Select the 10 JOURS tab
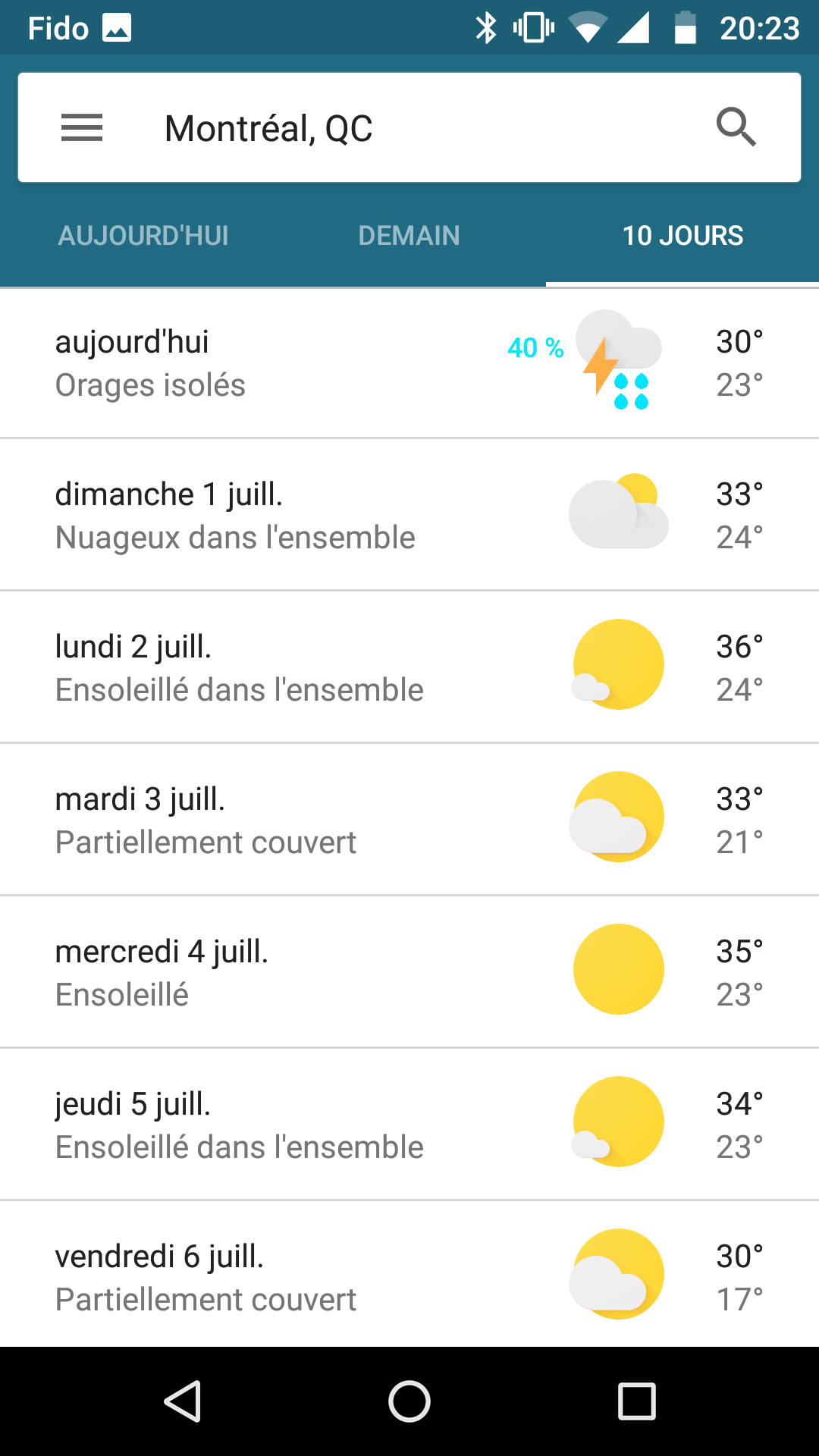The height and width of the screenshot is (1456, 819). click(682, 236)
